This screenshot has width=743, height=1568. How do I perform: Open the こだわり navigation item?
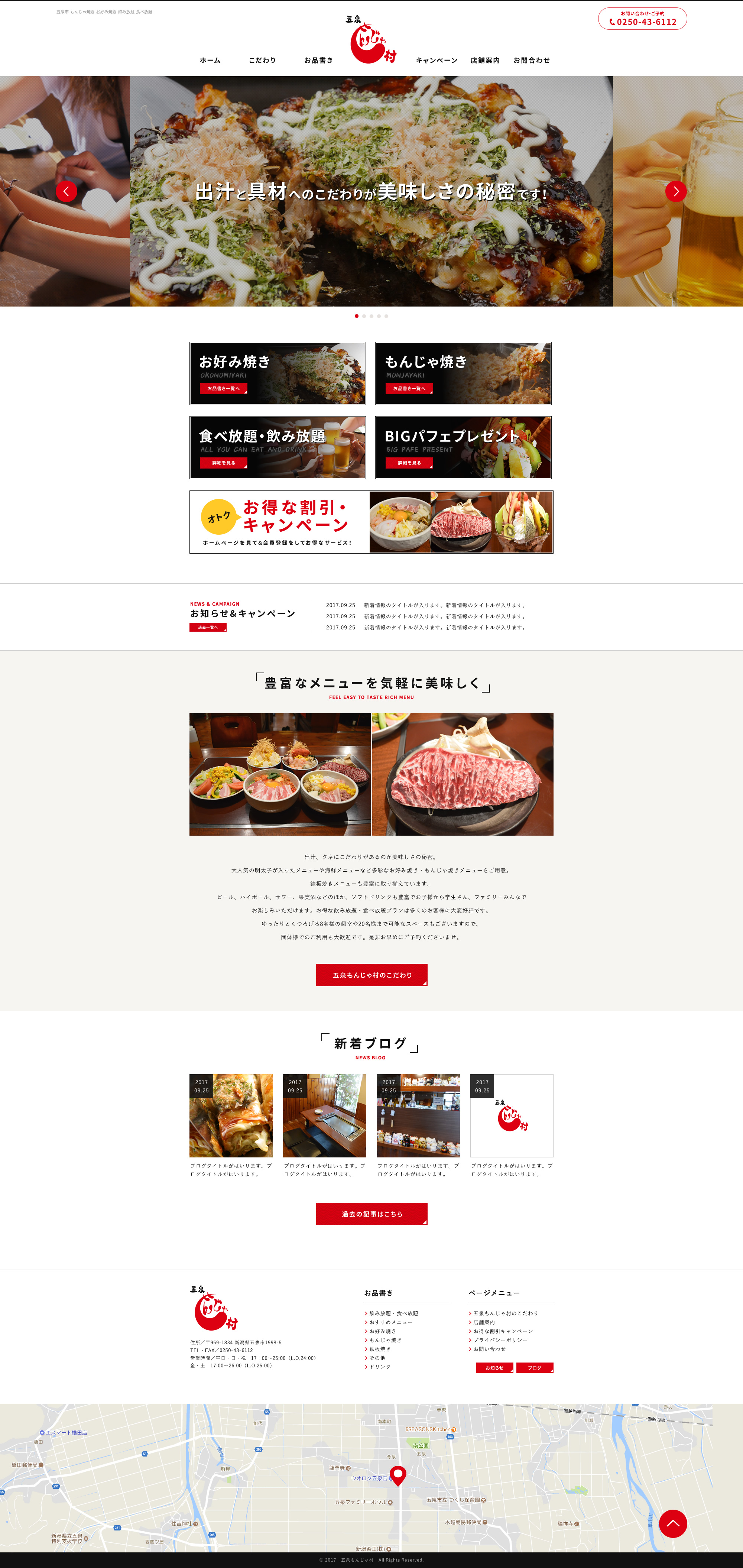pyautogui.click(x=262, y=60)
